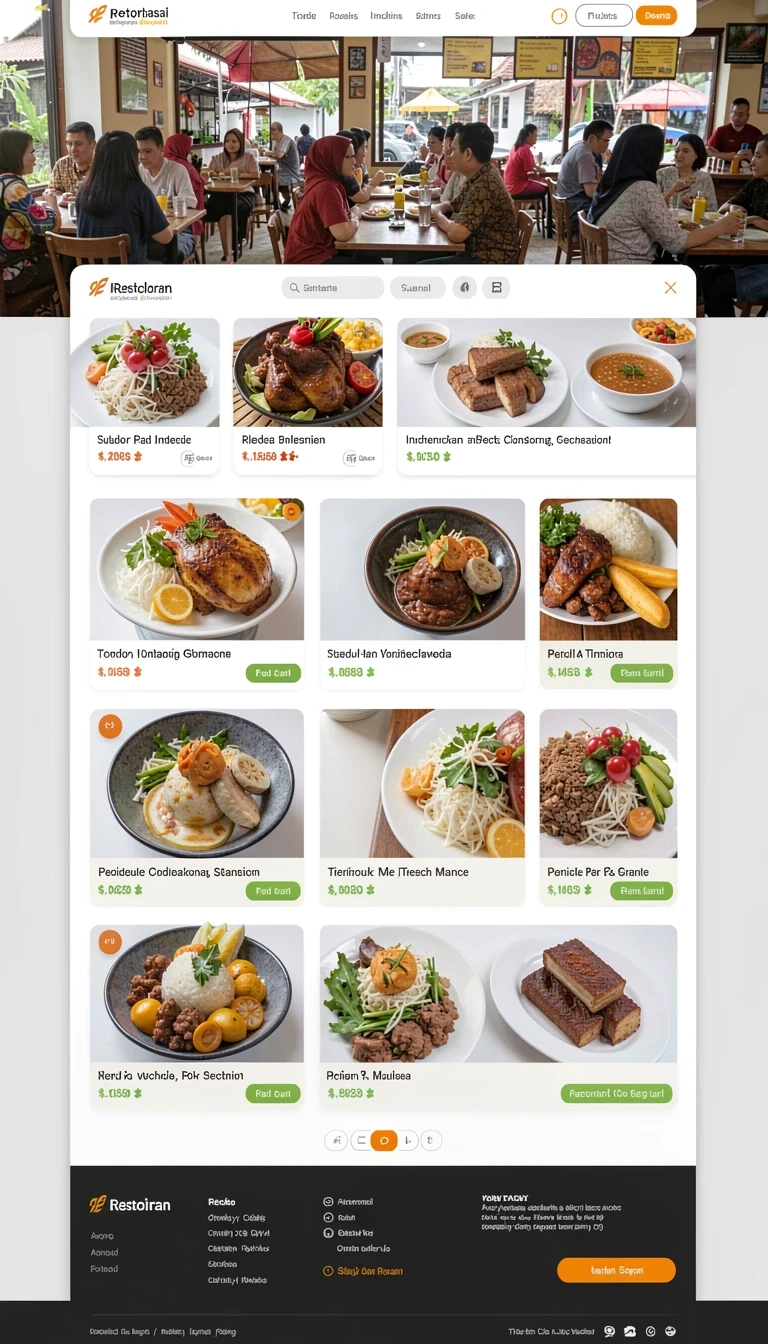768x1344 pixels.
Task: Close the menu panel with the orange X
Action: [670, 288]
